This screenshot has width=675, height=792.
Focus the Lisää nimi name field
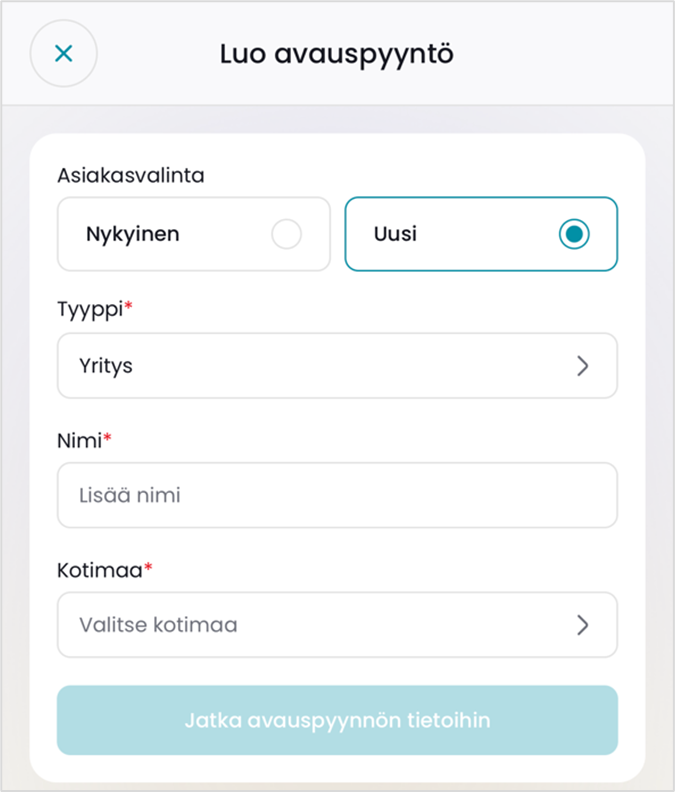337,495
